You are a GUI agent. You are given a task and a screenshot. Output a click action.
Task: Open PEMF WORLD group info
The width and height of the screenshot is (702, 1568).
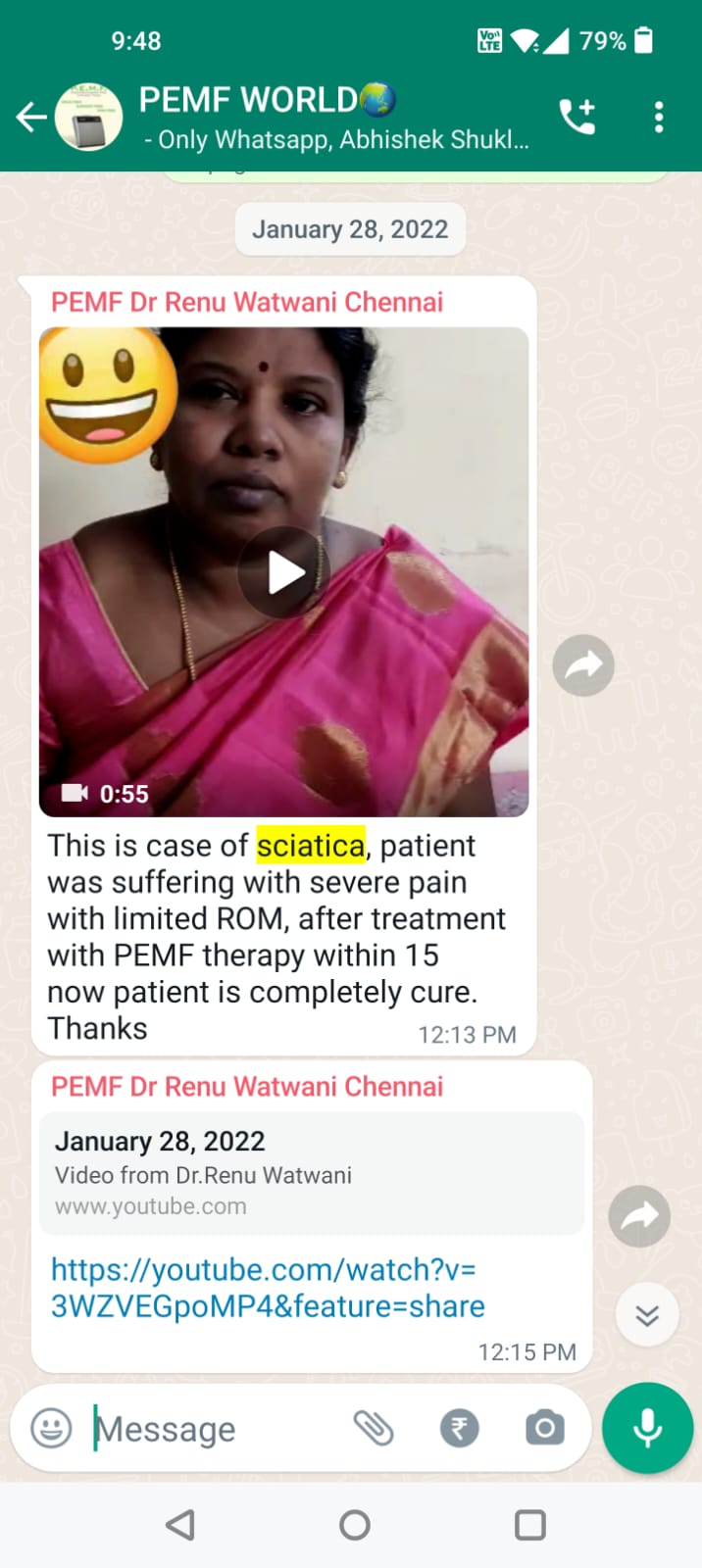(x=333, y=117)
